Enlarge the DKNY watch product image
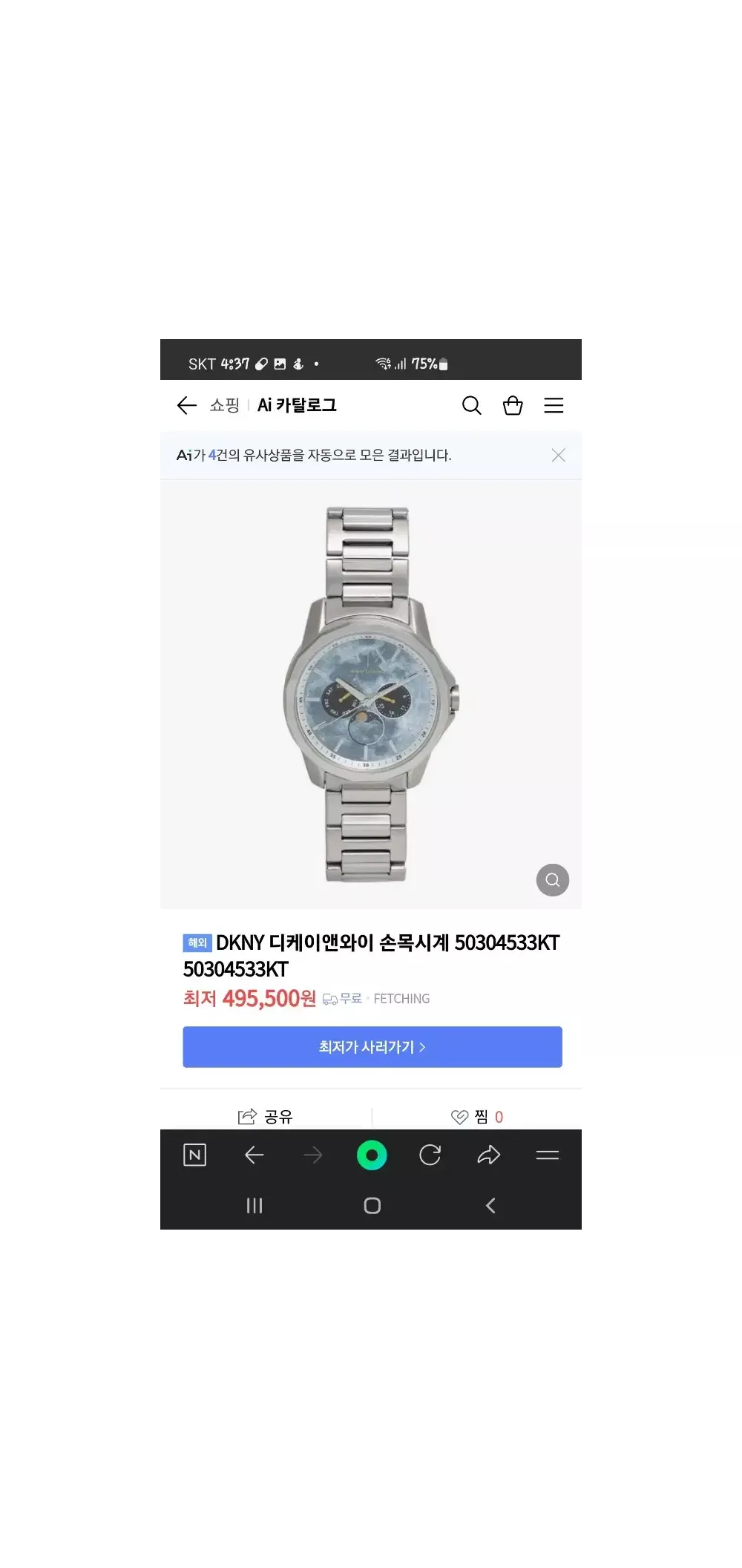742x1568 pixels. click(370, 694)
